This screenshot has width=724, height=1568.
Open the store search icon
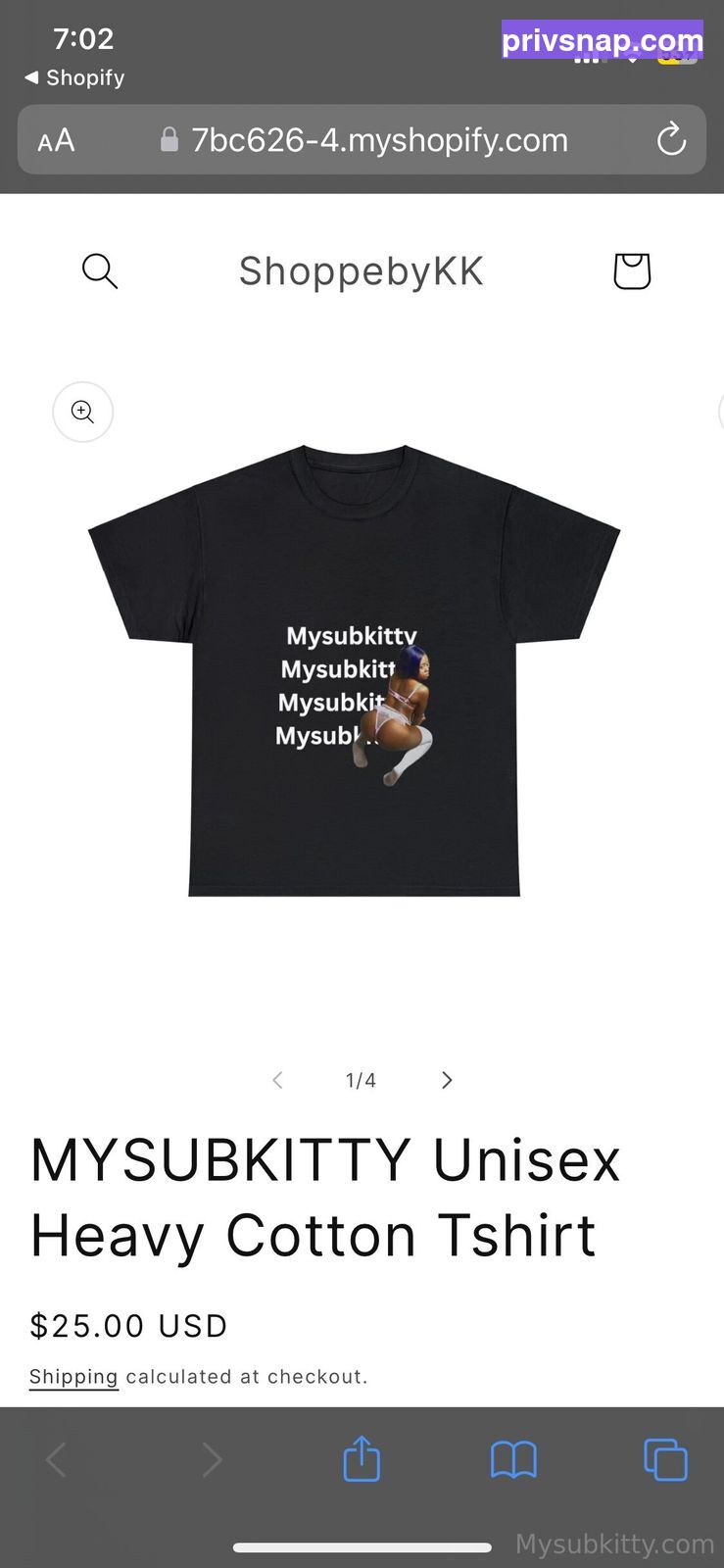(x=99, y=270)
